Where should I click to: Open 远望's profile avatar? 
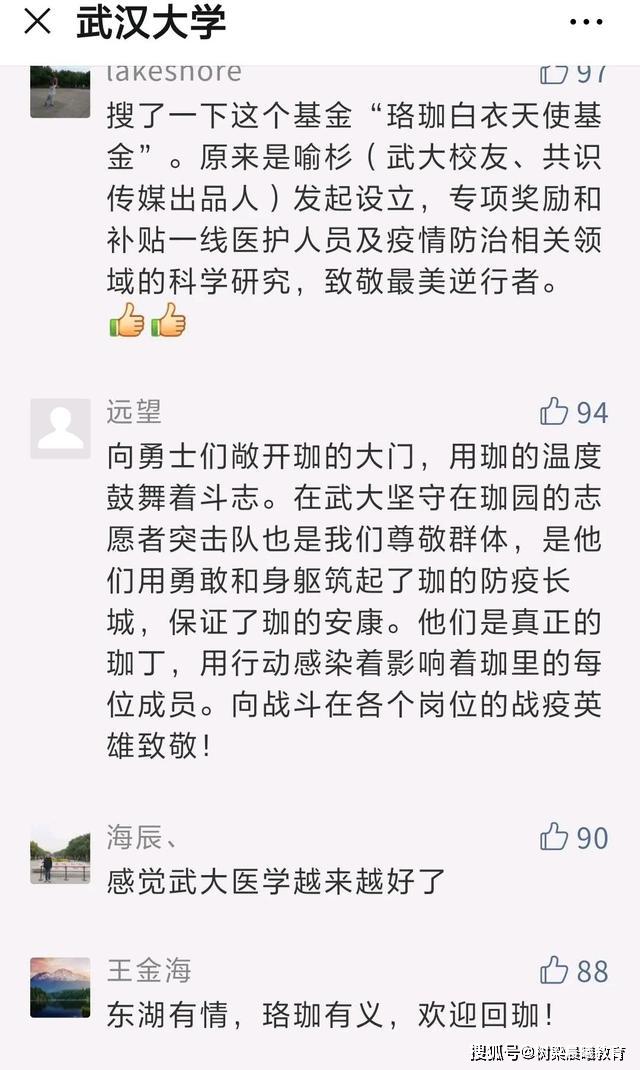pyautogui.click(x=60, y=428)
